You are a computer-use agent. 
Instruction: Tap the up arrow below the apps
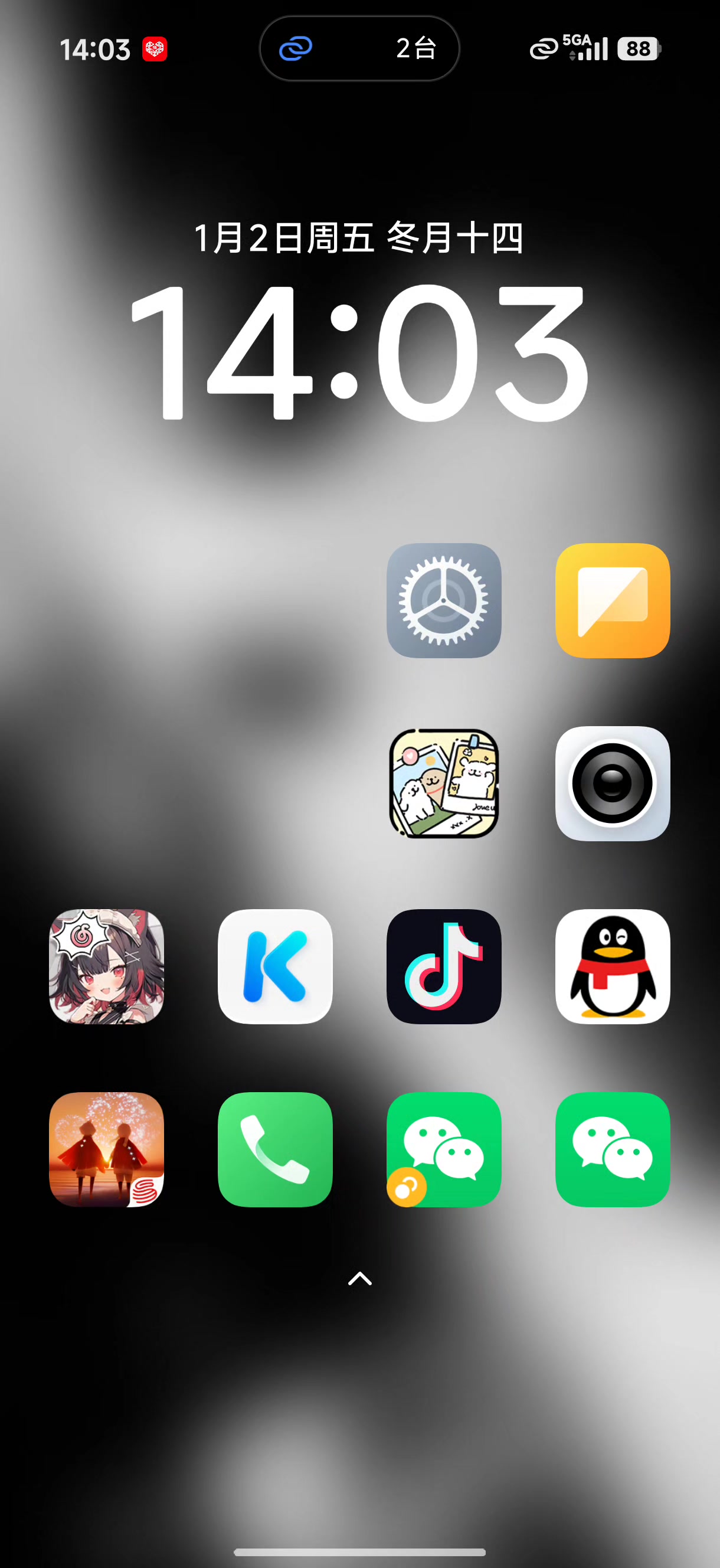coord(359,1278)
